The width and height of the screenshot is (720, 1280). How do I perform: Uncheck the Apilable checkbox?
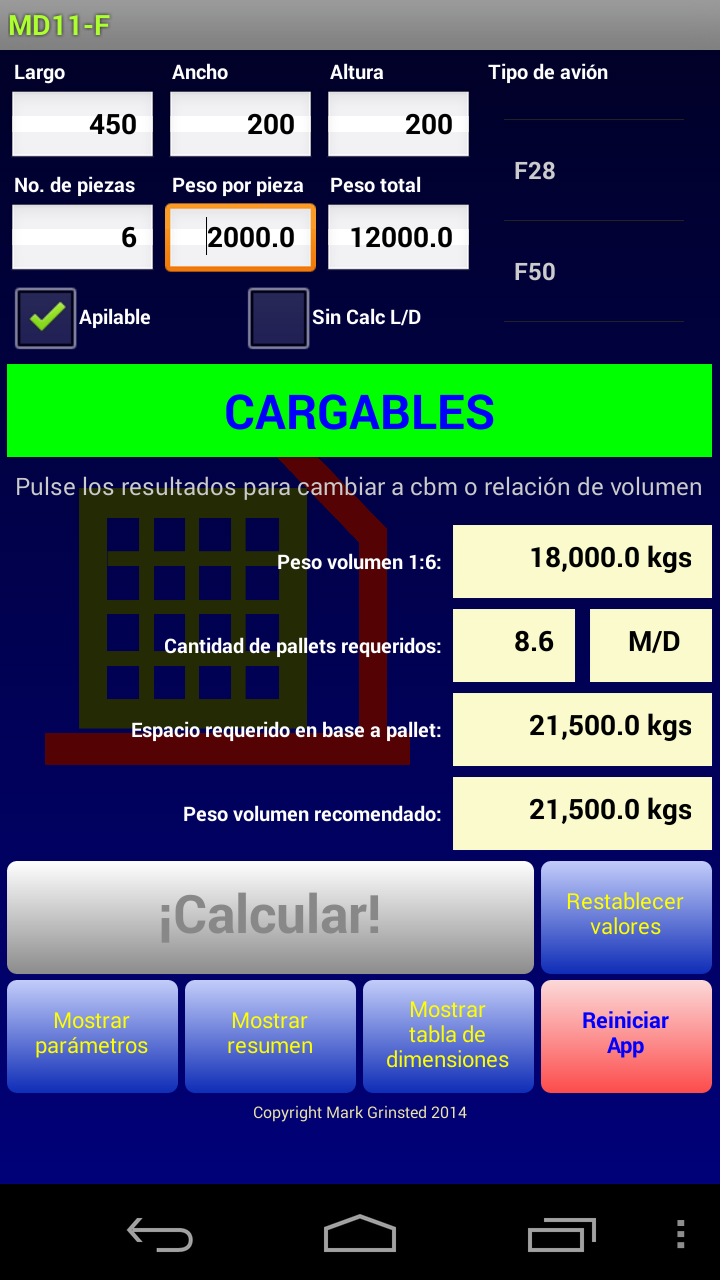[46, 318]
